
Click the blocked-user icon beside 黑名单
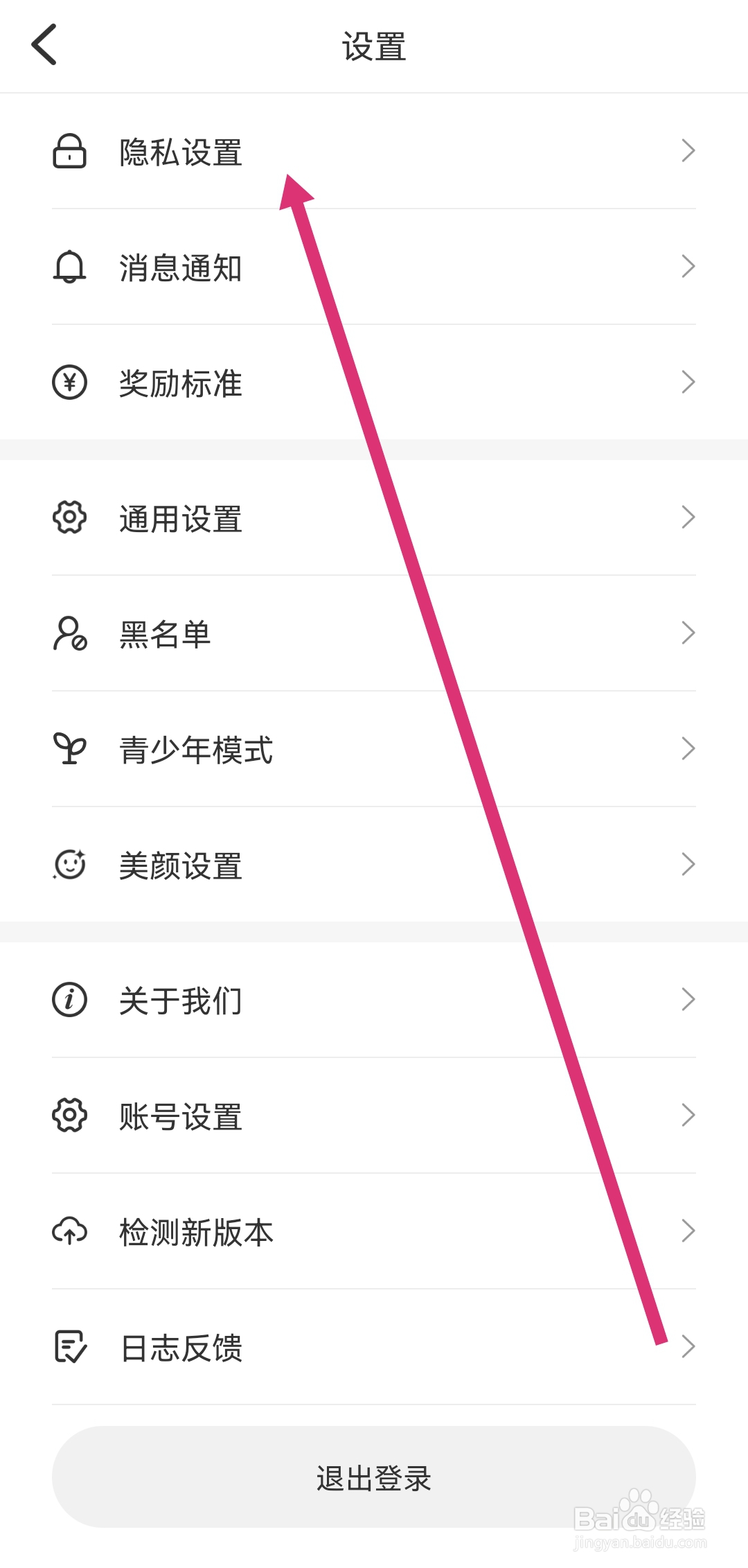click(x=69, y=632)
